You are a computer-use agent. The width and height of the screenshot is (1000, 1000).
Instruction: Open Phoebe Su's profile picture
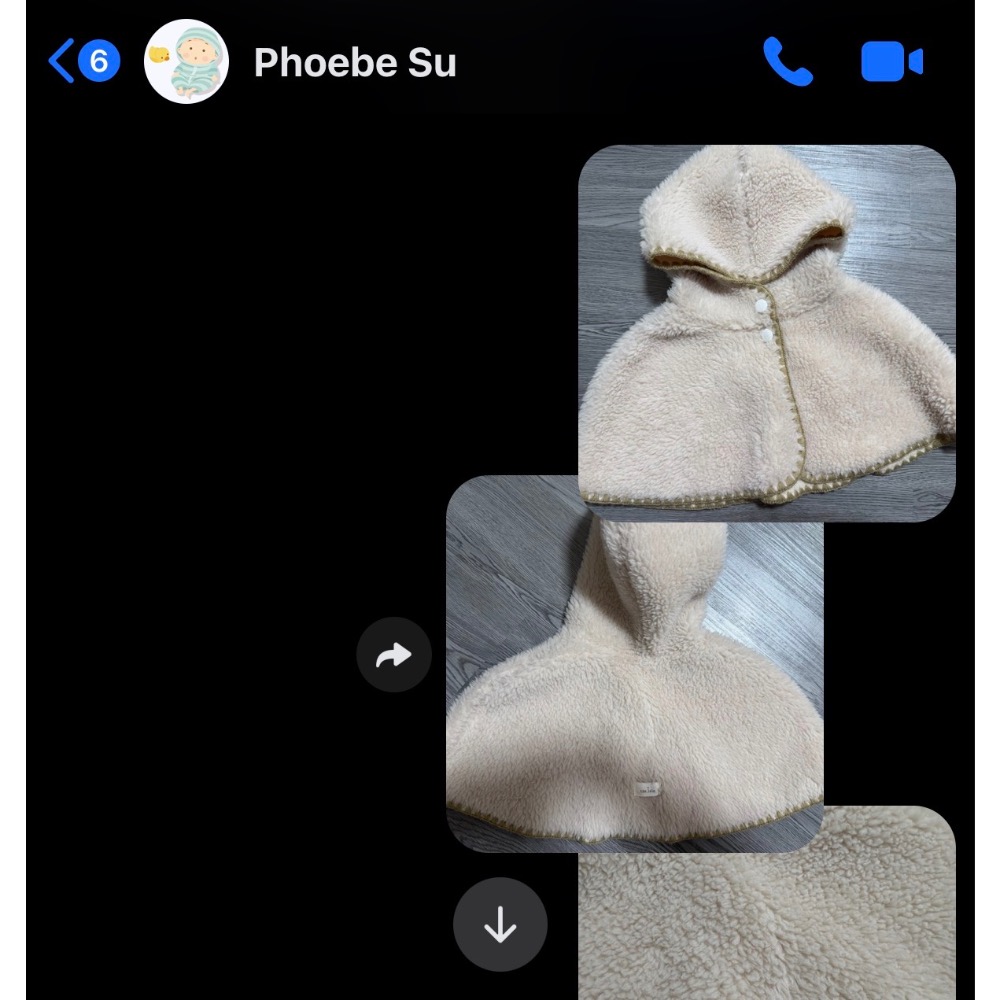click(x=187, y=62)
